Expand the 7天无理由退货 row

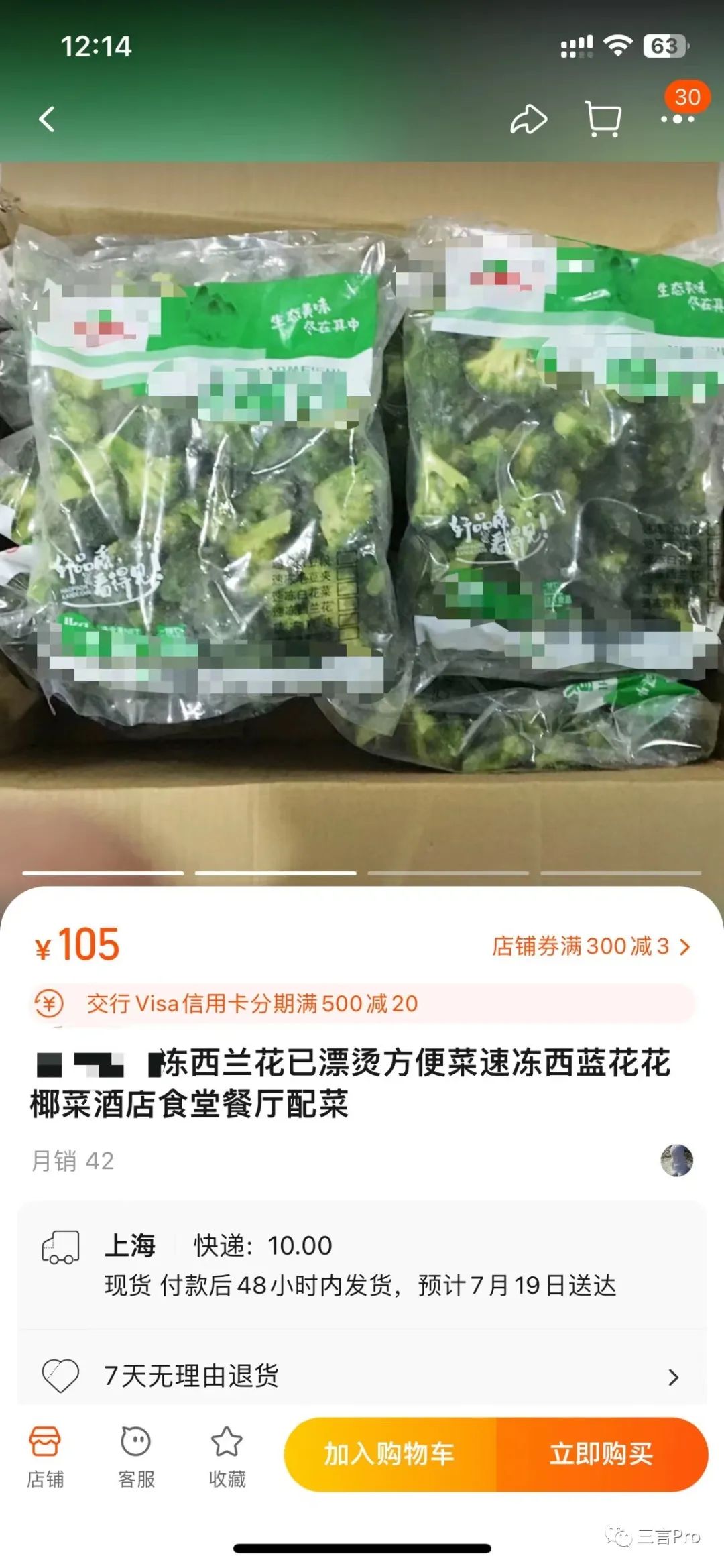click(362, 1376)
